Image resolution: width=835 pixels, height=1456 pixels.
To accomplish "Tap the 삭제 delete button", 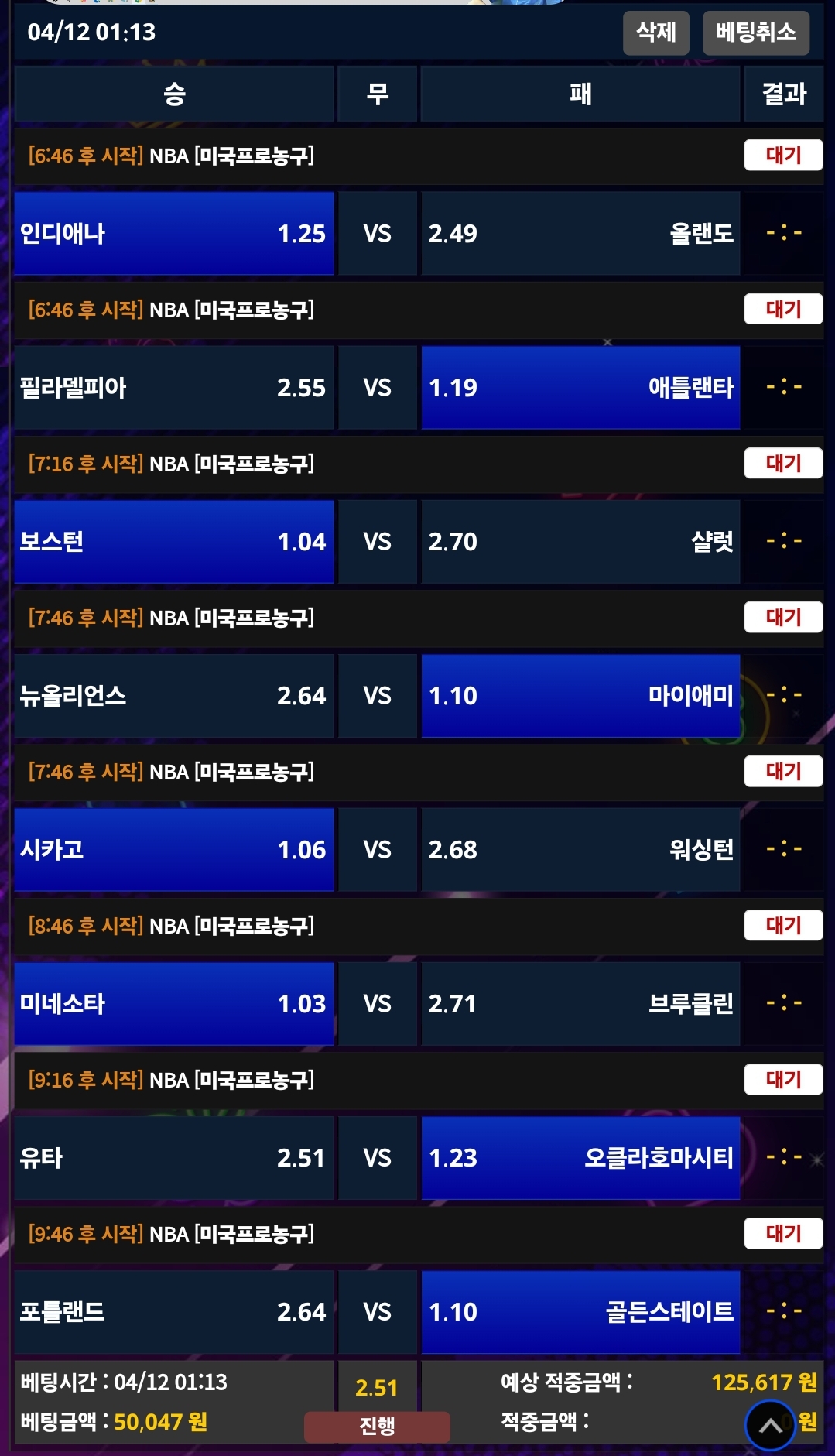I will [x=655, y=33].
